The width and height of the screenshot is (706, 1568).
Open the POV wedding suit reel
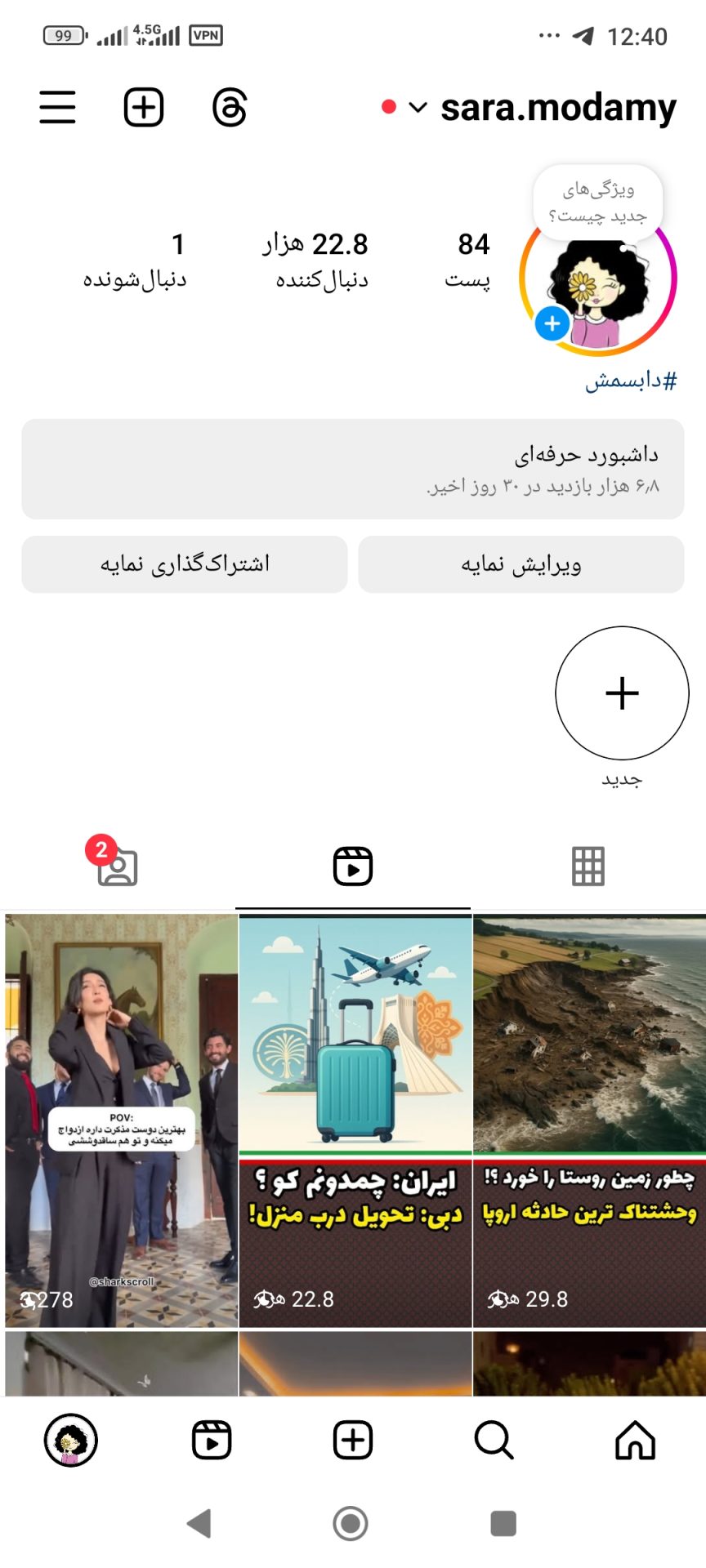tap(121, 1119)
